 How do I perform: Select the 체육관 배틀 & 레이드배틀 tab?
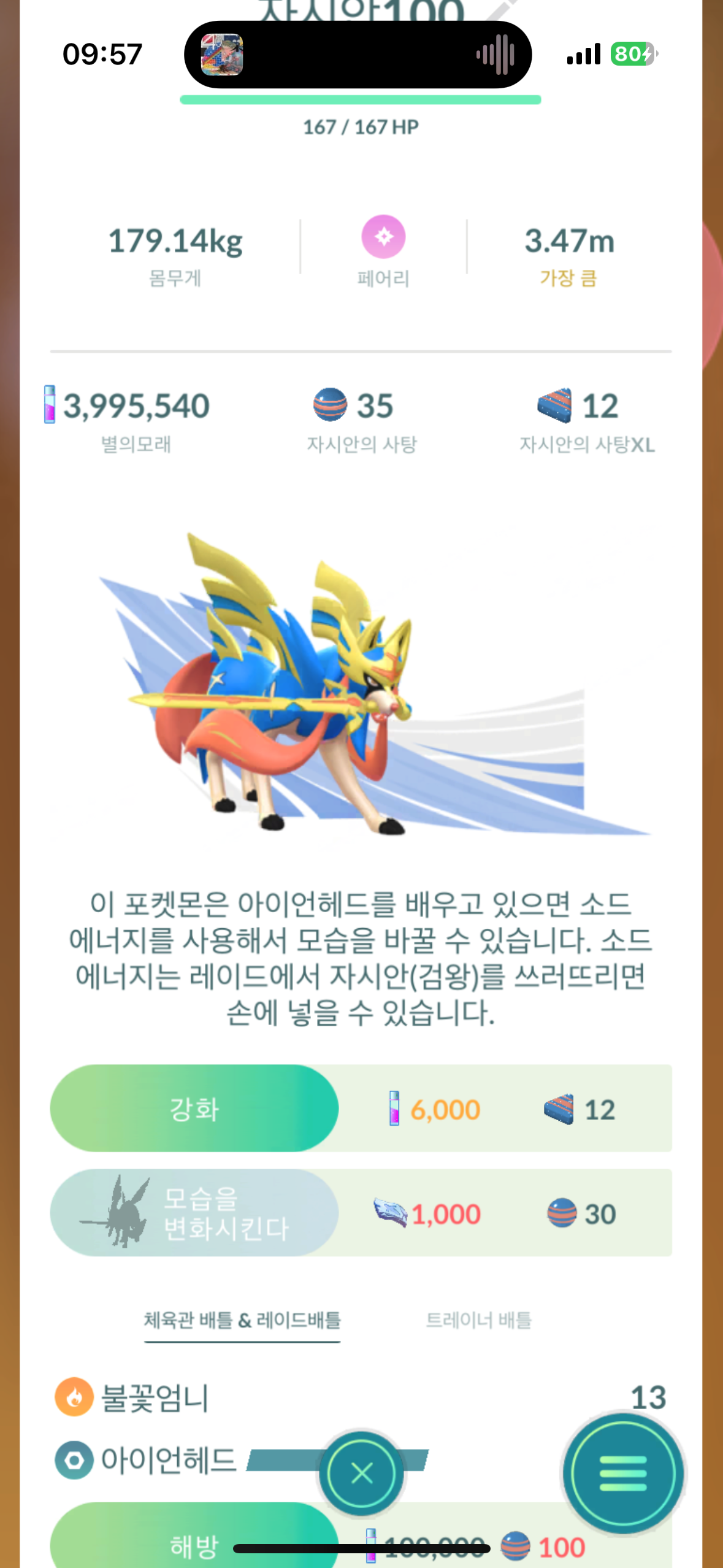pyautogui.click(x=242, y=1320)
